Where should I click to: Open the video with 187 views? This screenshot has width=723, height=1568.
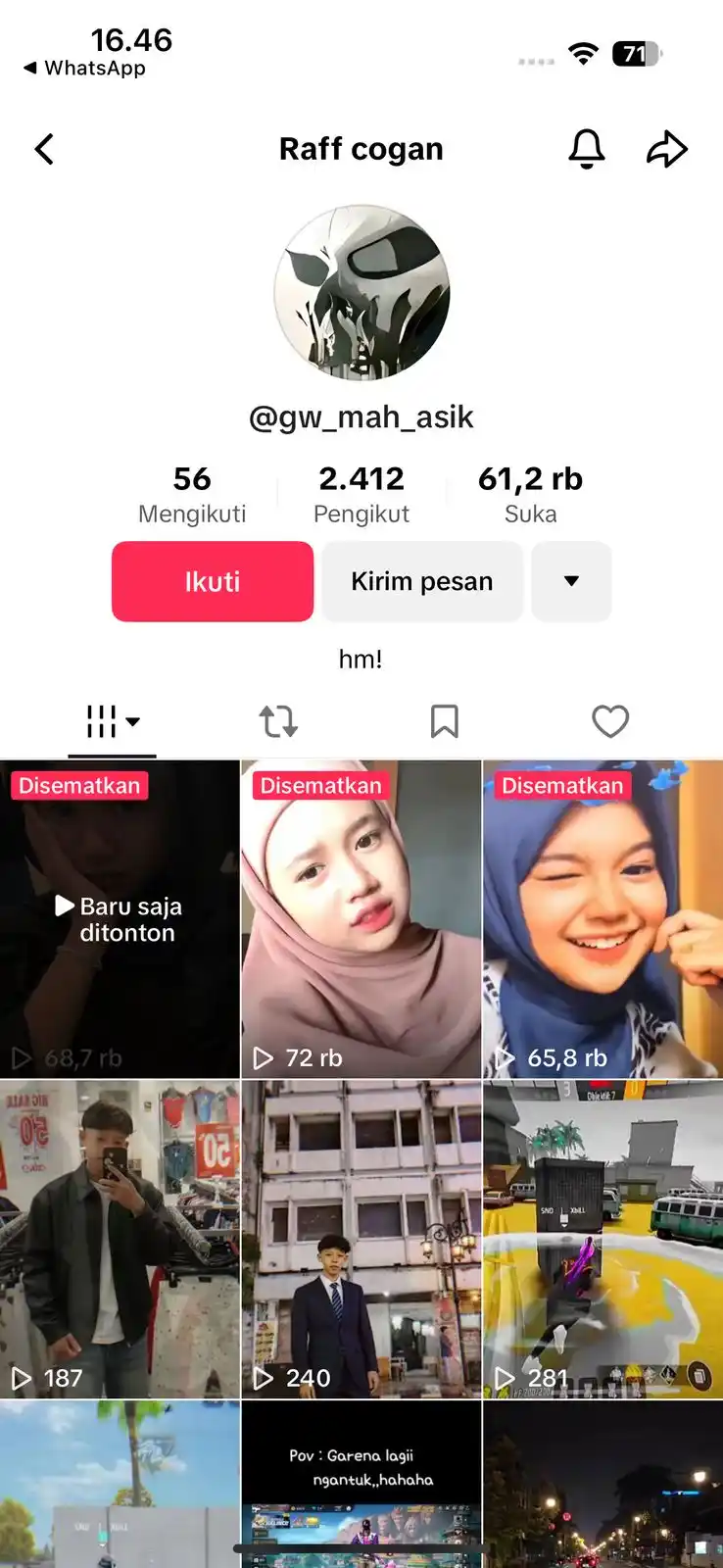120,1240
